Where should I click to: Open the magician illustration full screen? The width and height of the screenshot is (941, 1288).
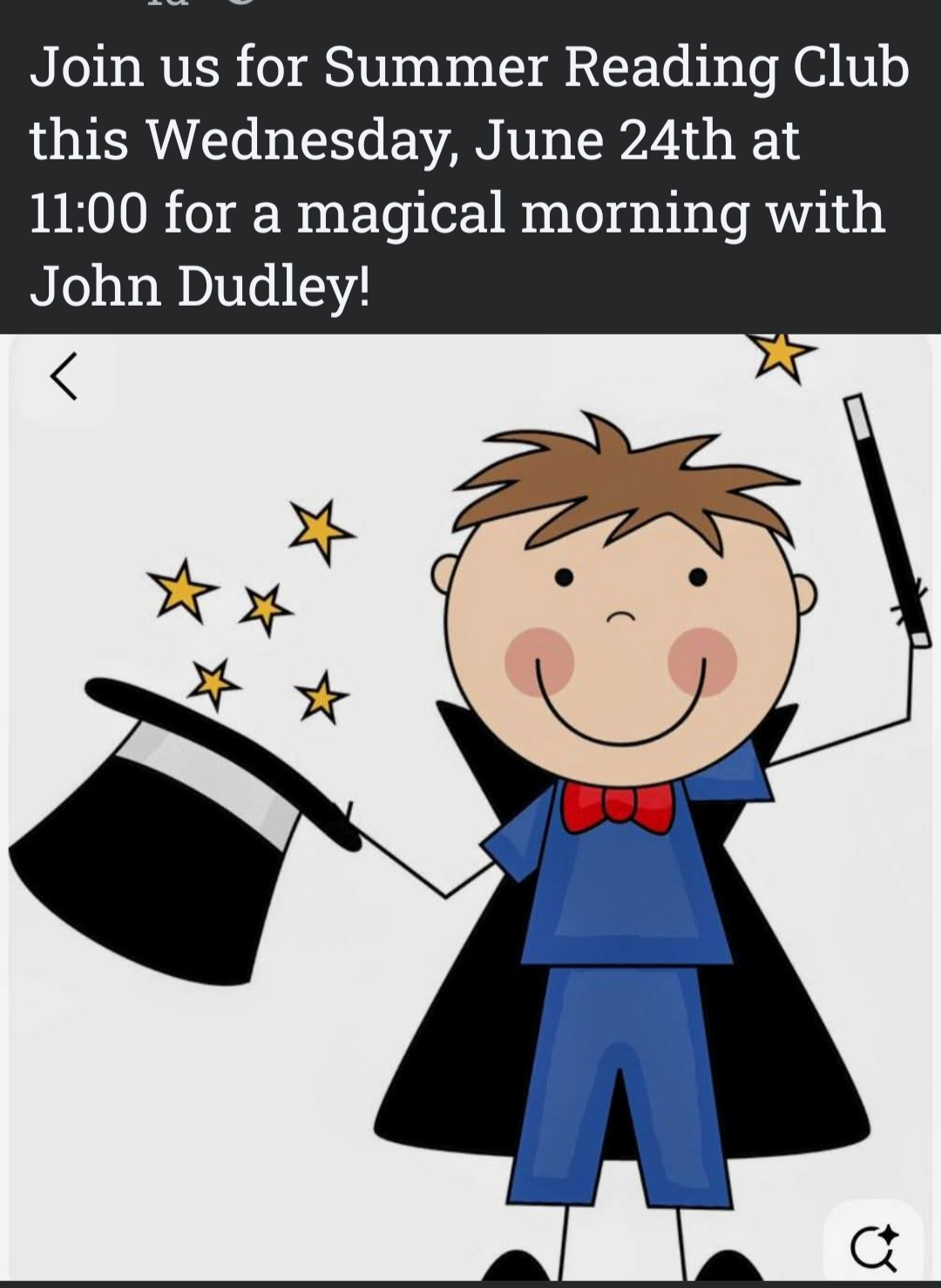click(470, 807)
